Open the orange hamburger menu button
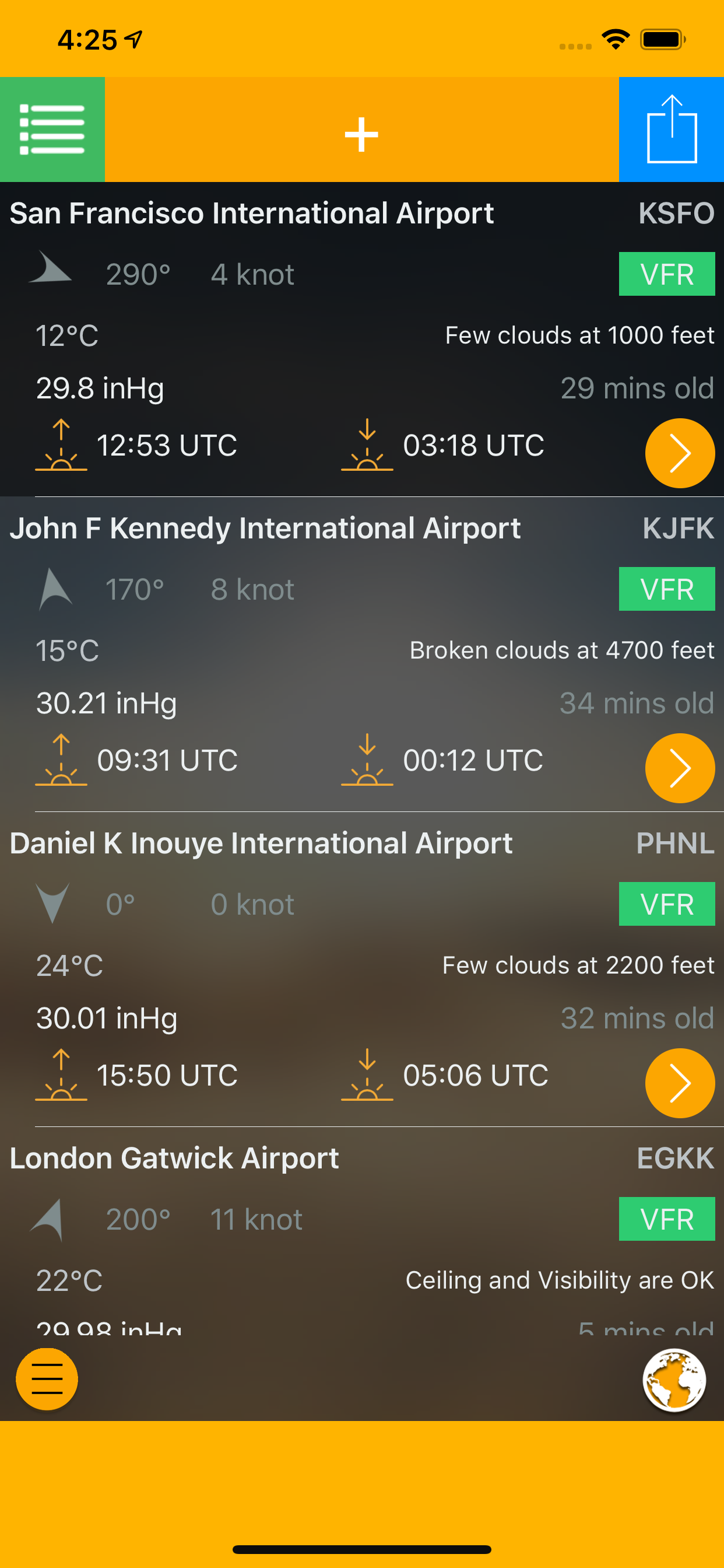724x1568 pixels. pyautogui.click(x=47, y=1378)
